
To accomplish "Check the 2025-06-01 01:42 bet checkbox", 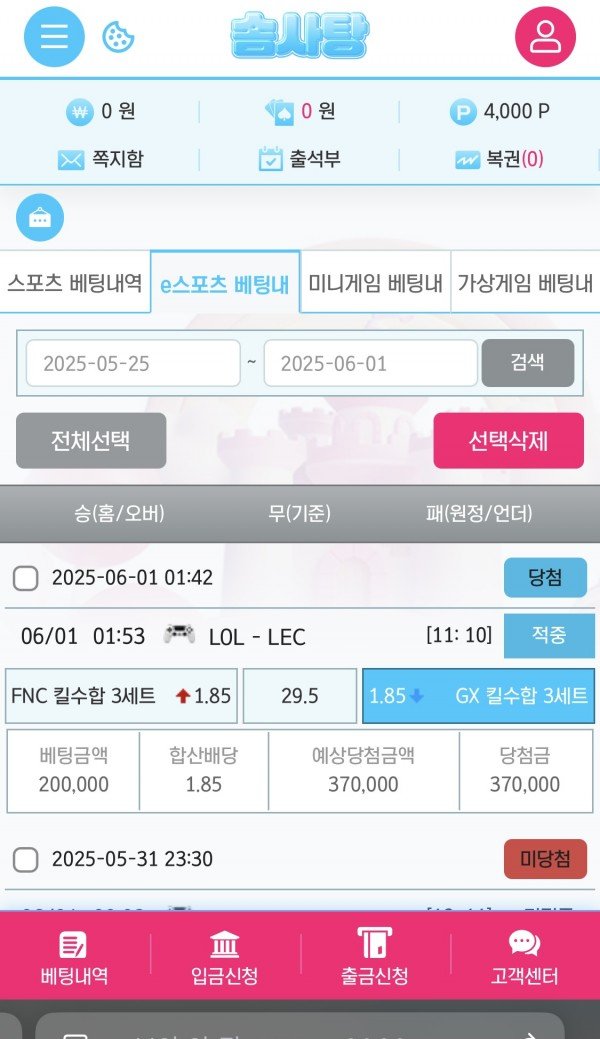I will coord(26,578).
